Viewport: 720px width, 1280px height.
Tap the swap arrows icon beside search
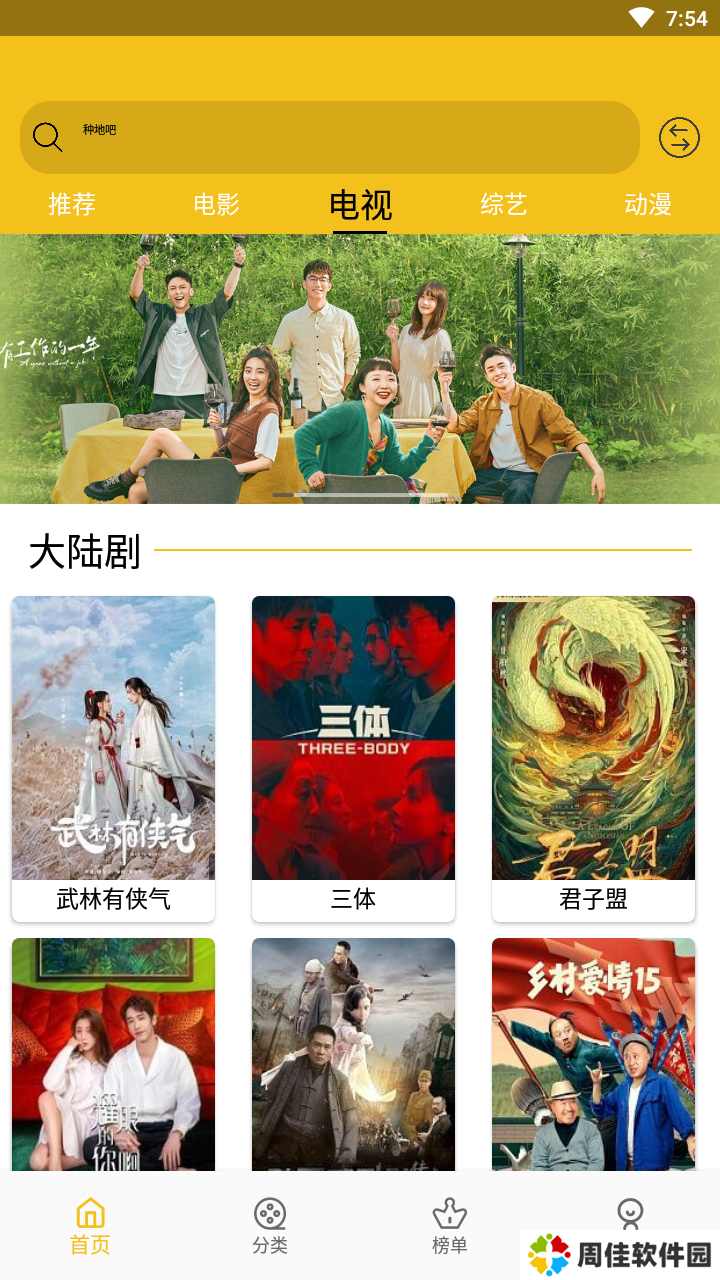[679, 137]
